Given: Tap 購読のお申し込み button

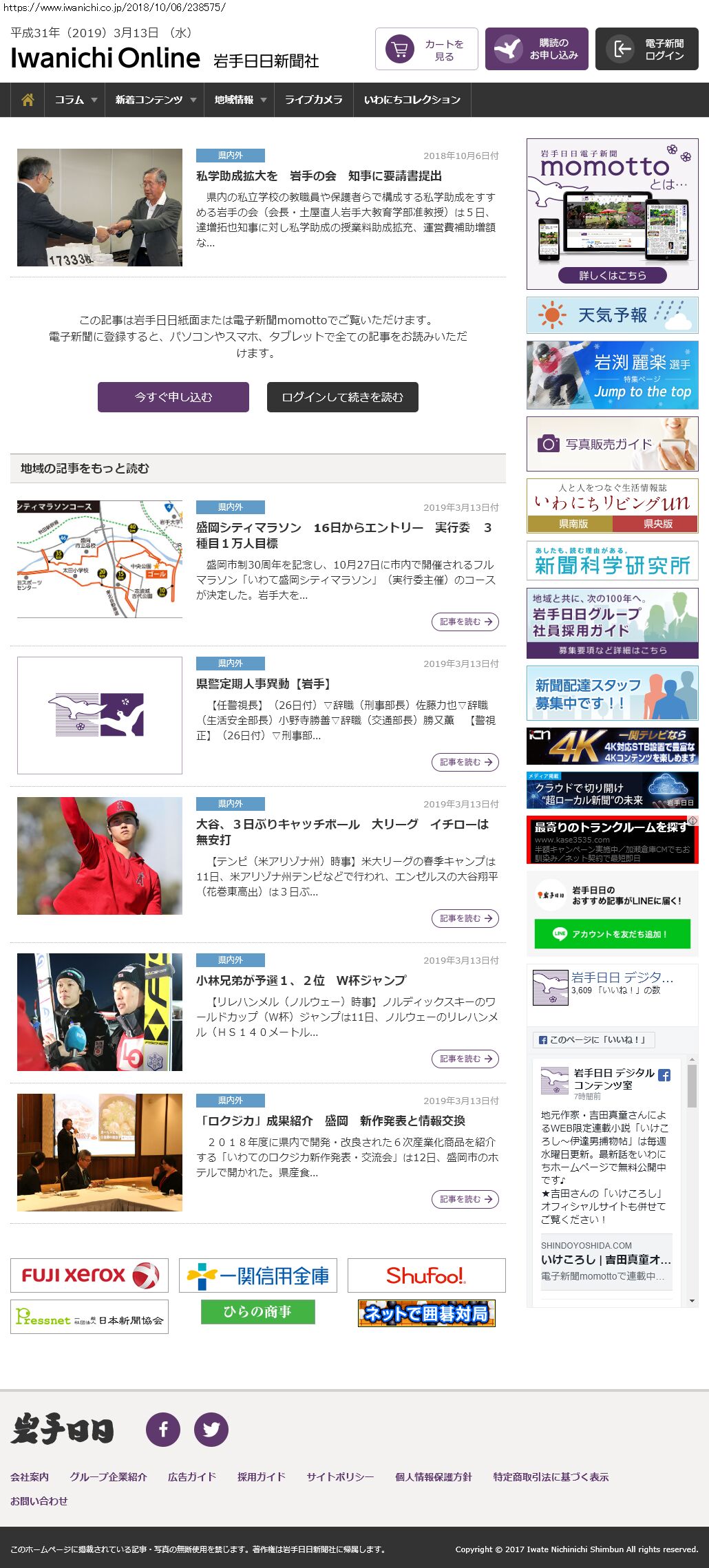Looking at the screenshot, I should 537,50.
